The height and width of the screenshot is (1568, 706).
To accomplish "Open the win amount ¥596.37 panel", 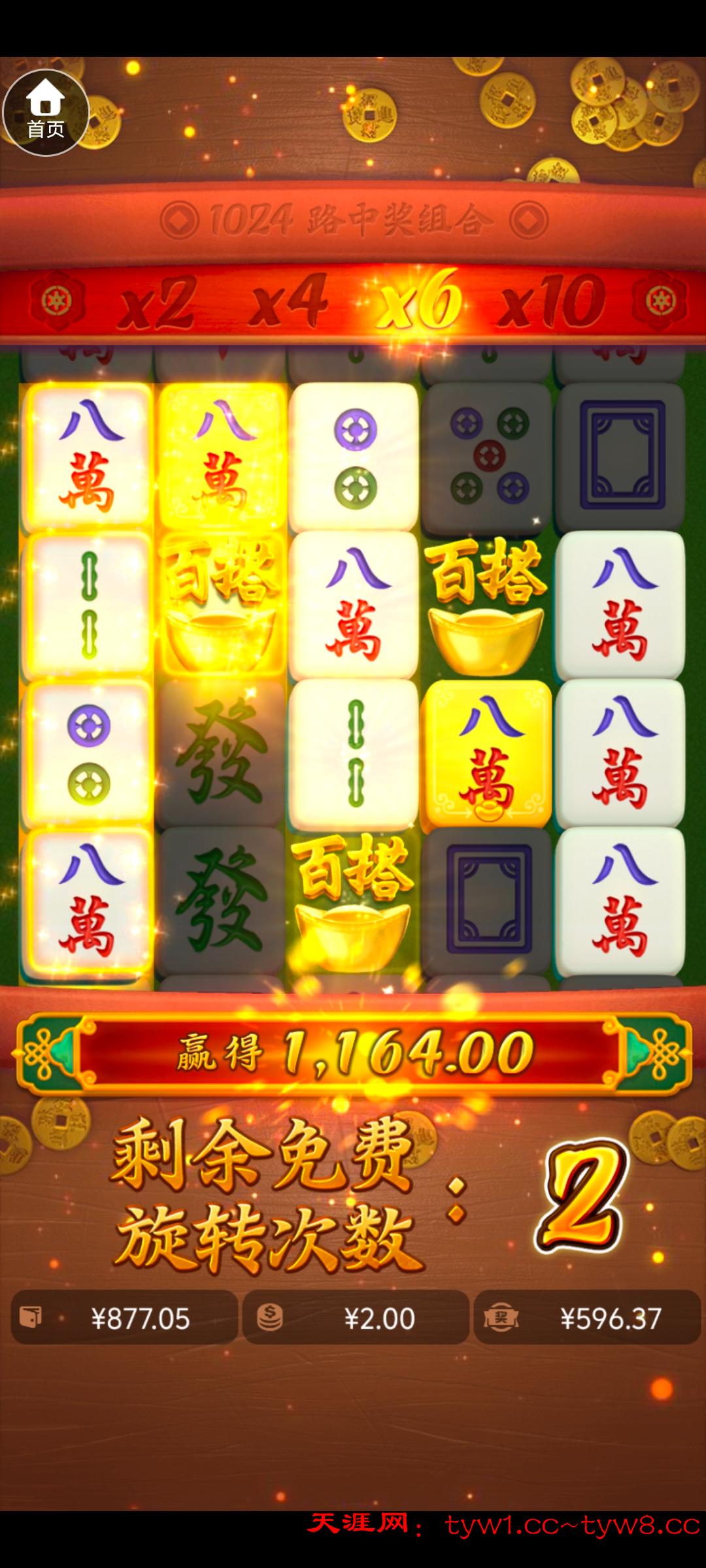I will (x=586, y=1318).
